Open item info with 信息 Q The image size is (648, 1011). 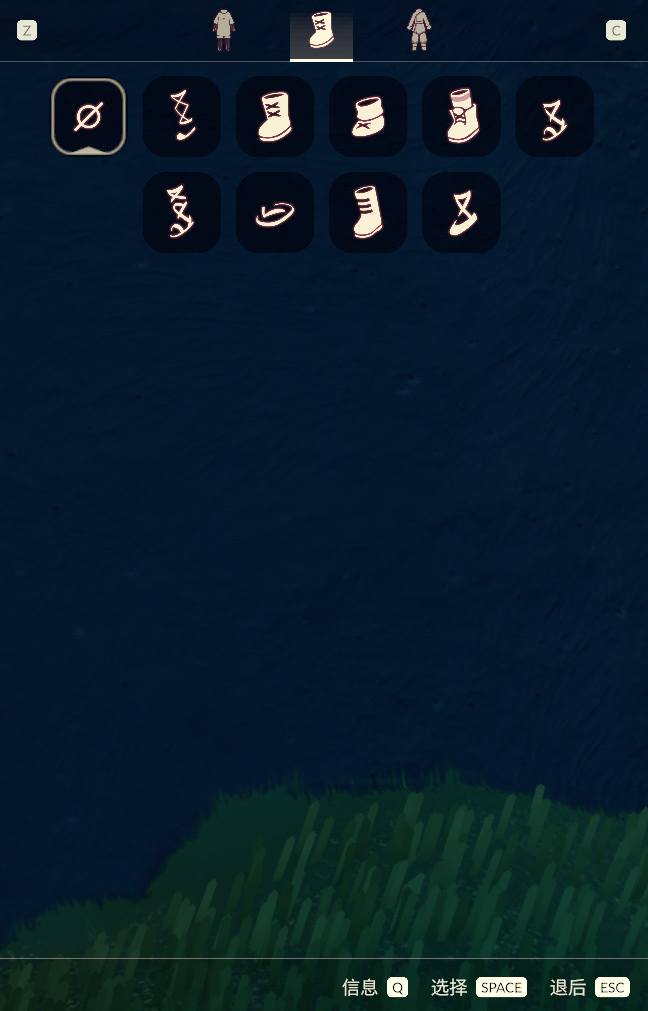click(x=375, y=988)
